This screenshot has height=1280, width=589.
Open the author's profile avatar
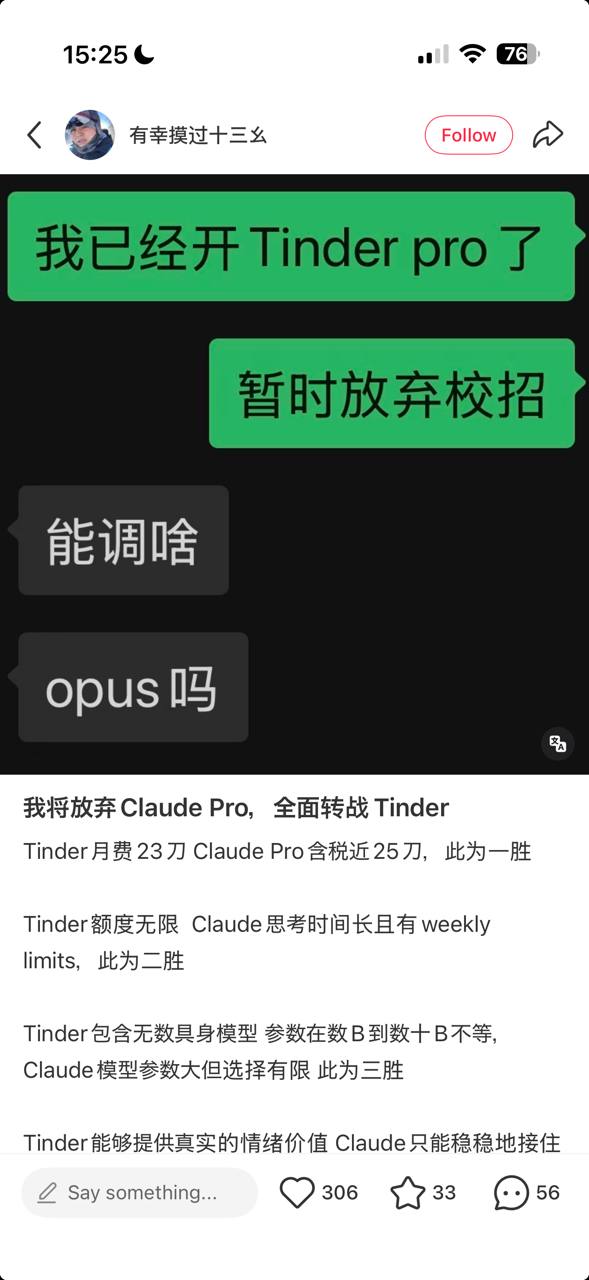click(90, 135)
